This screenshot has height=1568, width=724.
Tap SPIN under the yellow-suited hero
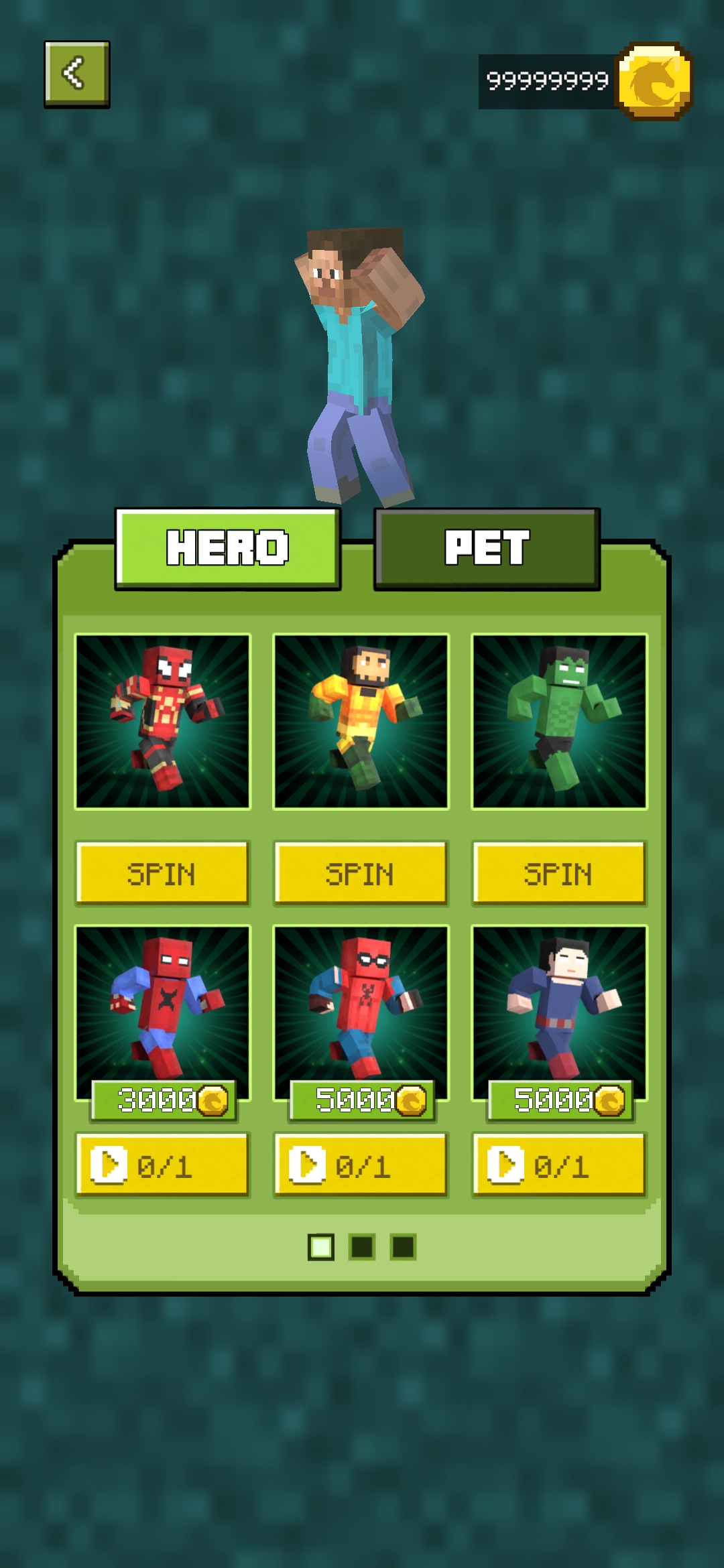tap(361, 874)
